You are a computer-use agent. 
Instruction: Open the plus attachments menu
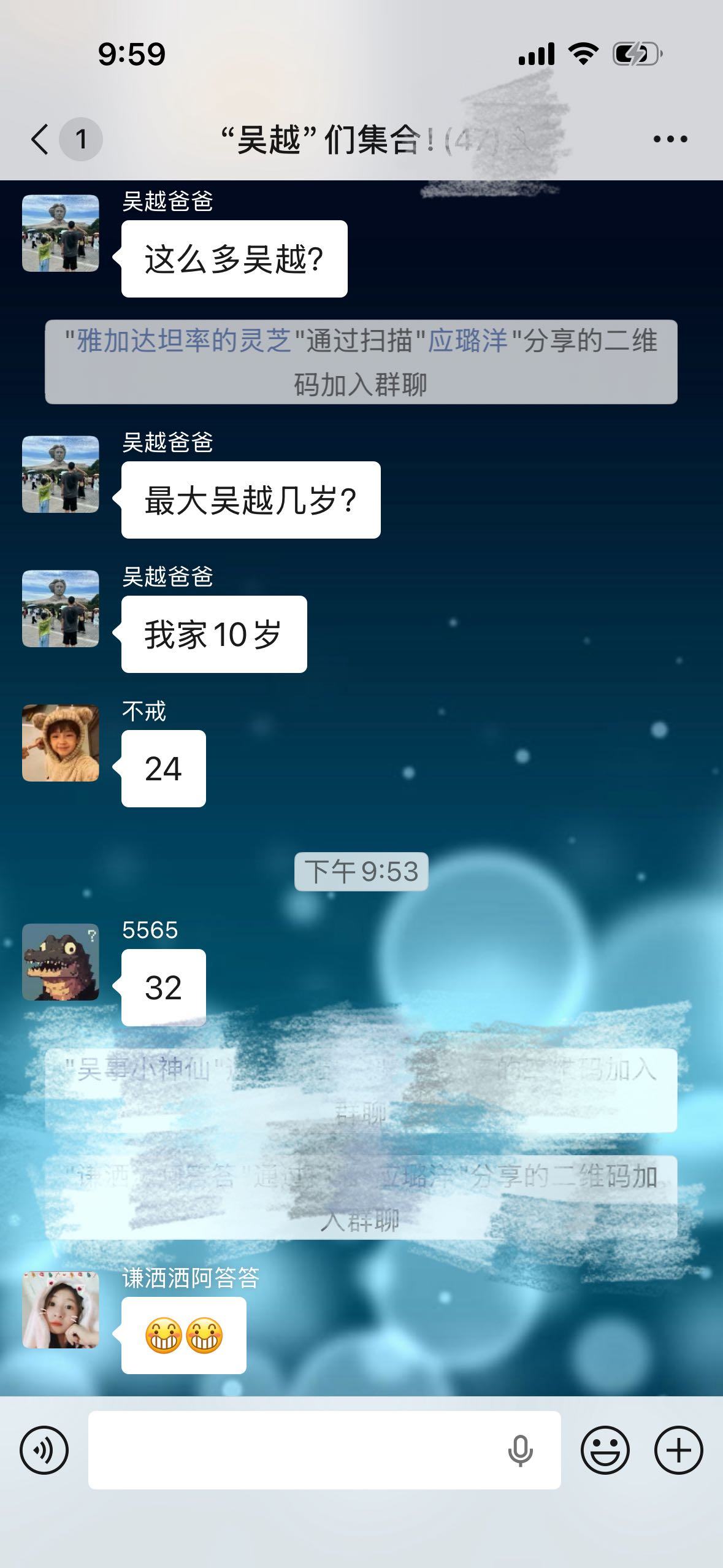pyautogui.click(x=678, y=1450)
